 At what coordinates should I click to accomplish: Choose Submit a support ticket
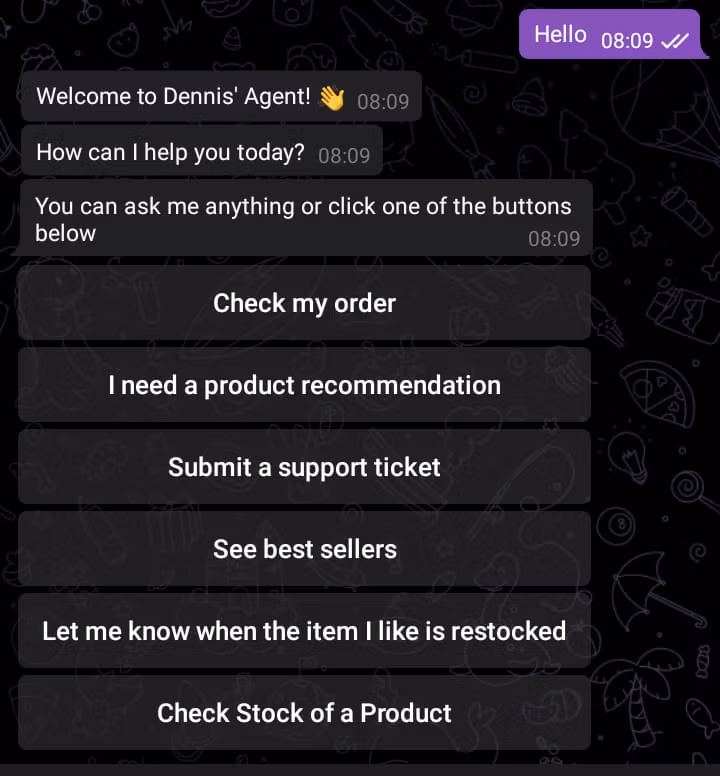[304, 467]
